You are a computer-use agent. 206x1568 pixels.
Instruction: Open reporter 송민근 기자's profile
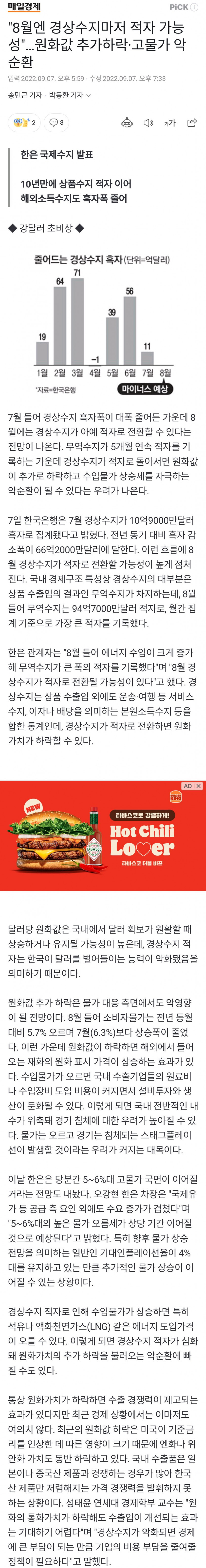[25, 95]
